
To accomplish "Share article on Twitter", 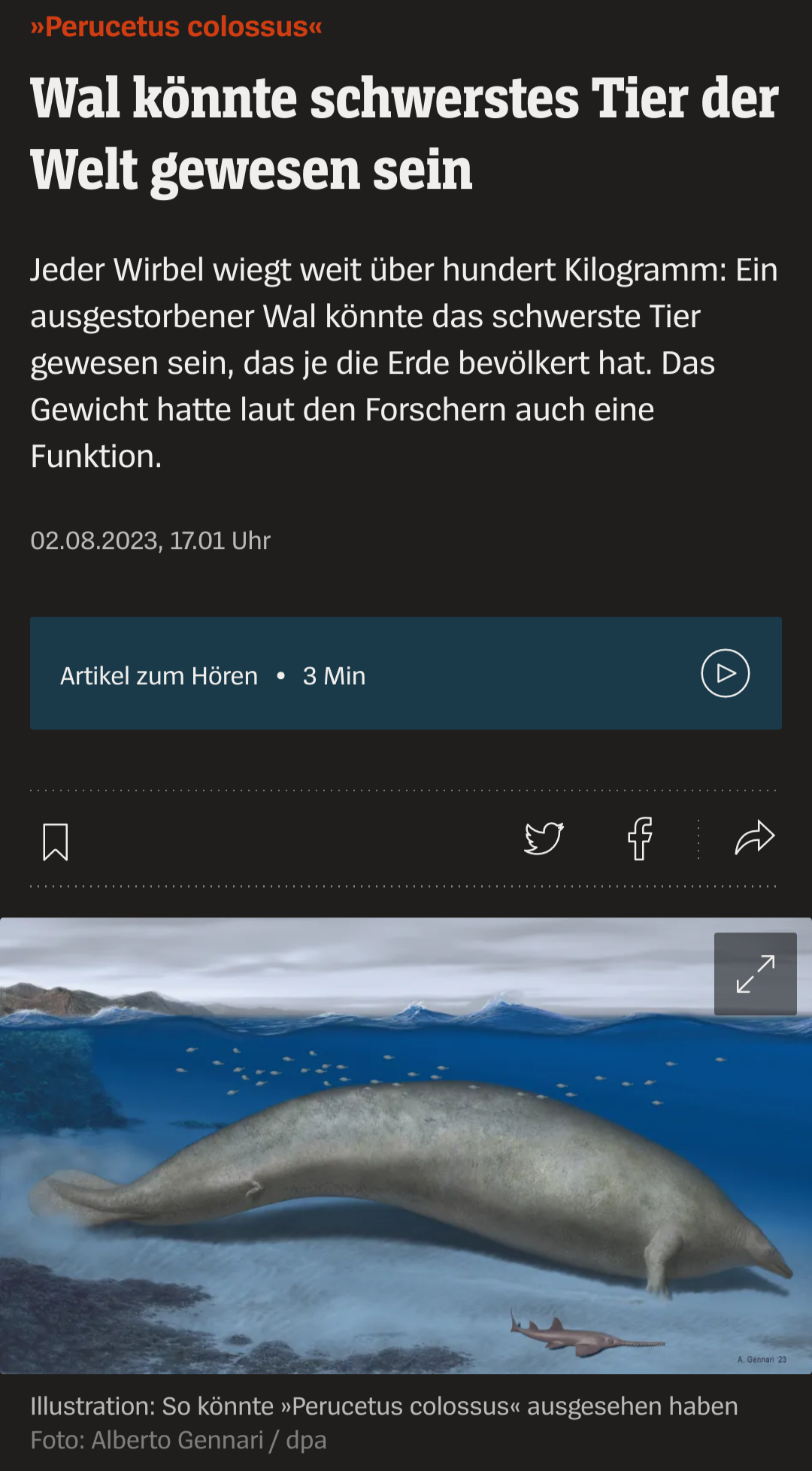I will 544,838.
